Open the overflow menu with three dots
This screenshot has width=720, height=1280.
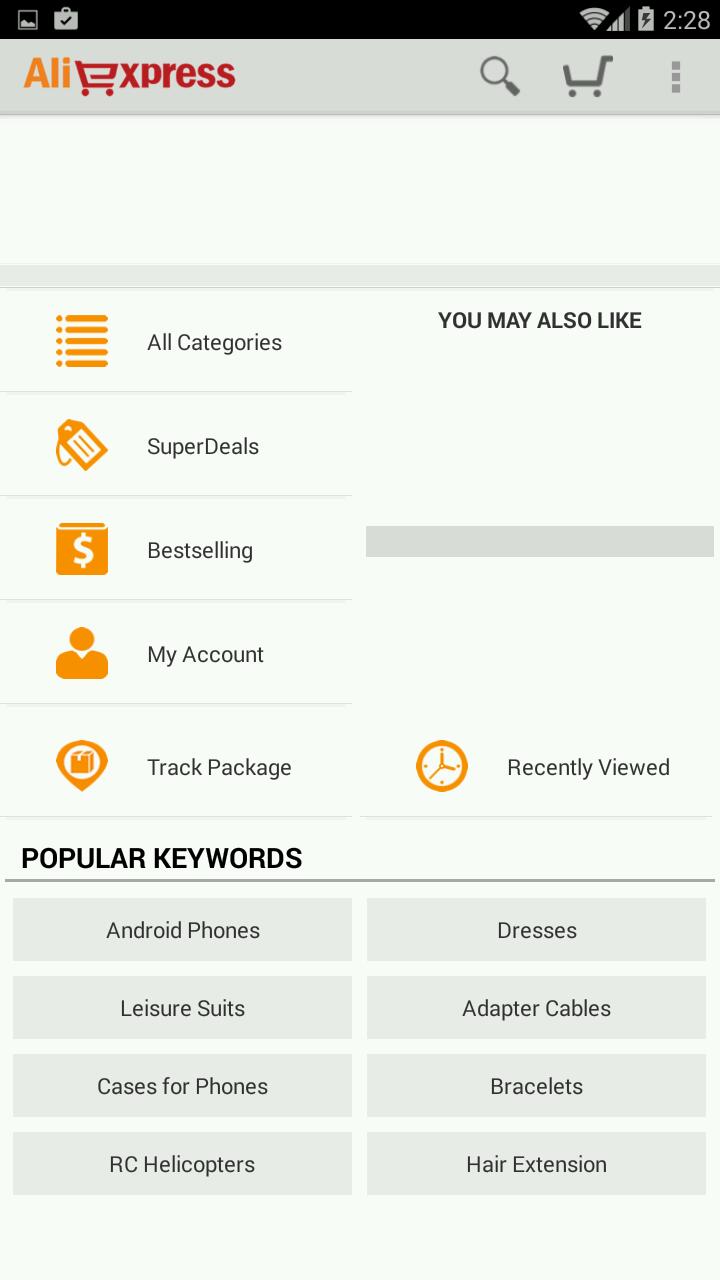(676, 75)
